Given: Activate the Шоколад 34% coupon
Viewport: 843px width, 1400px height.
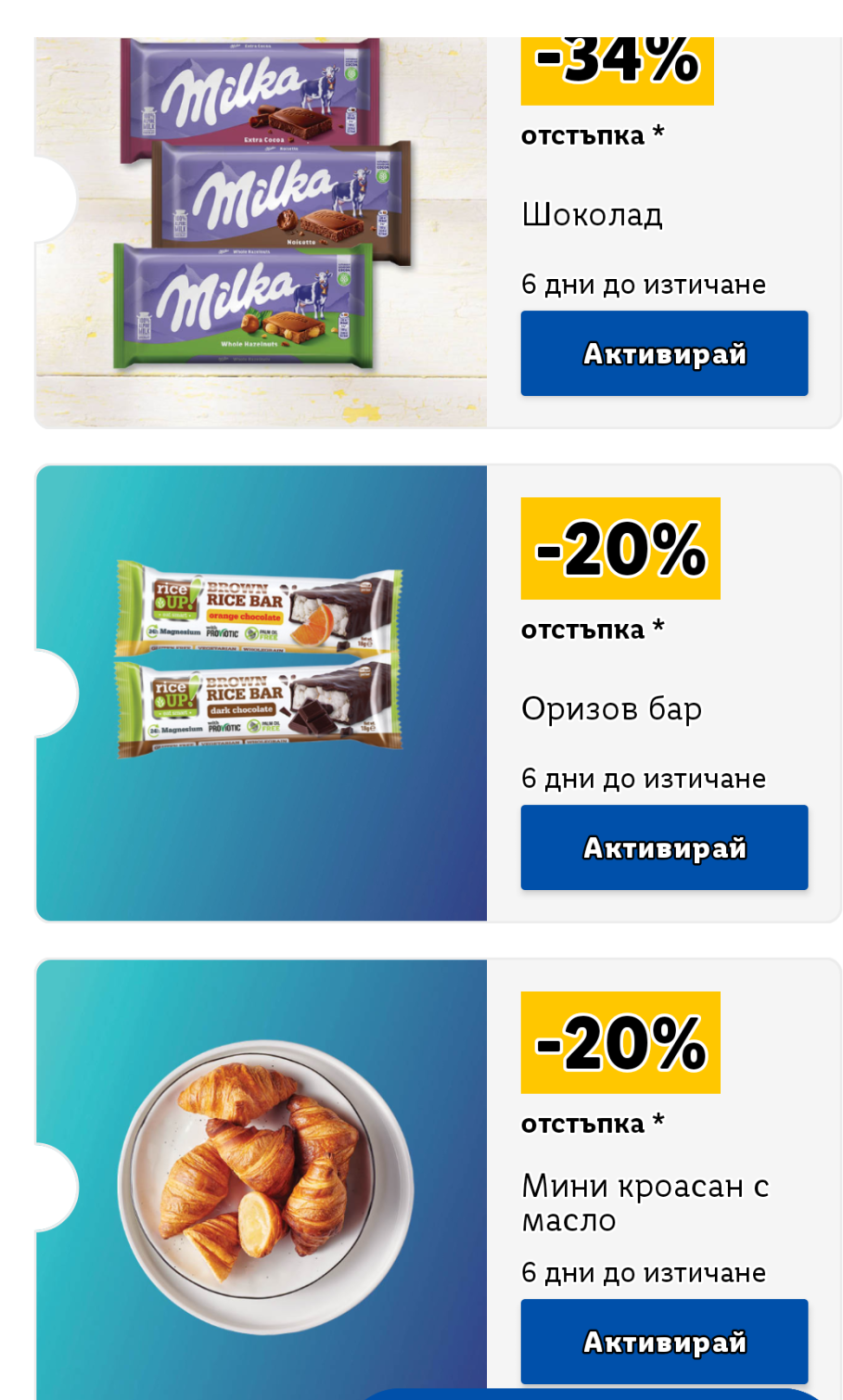Looking at the screenshot, I should (x=664, y=353).
